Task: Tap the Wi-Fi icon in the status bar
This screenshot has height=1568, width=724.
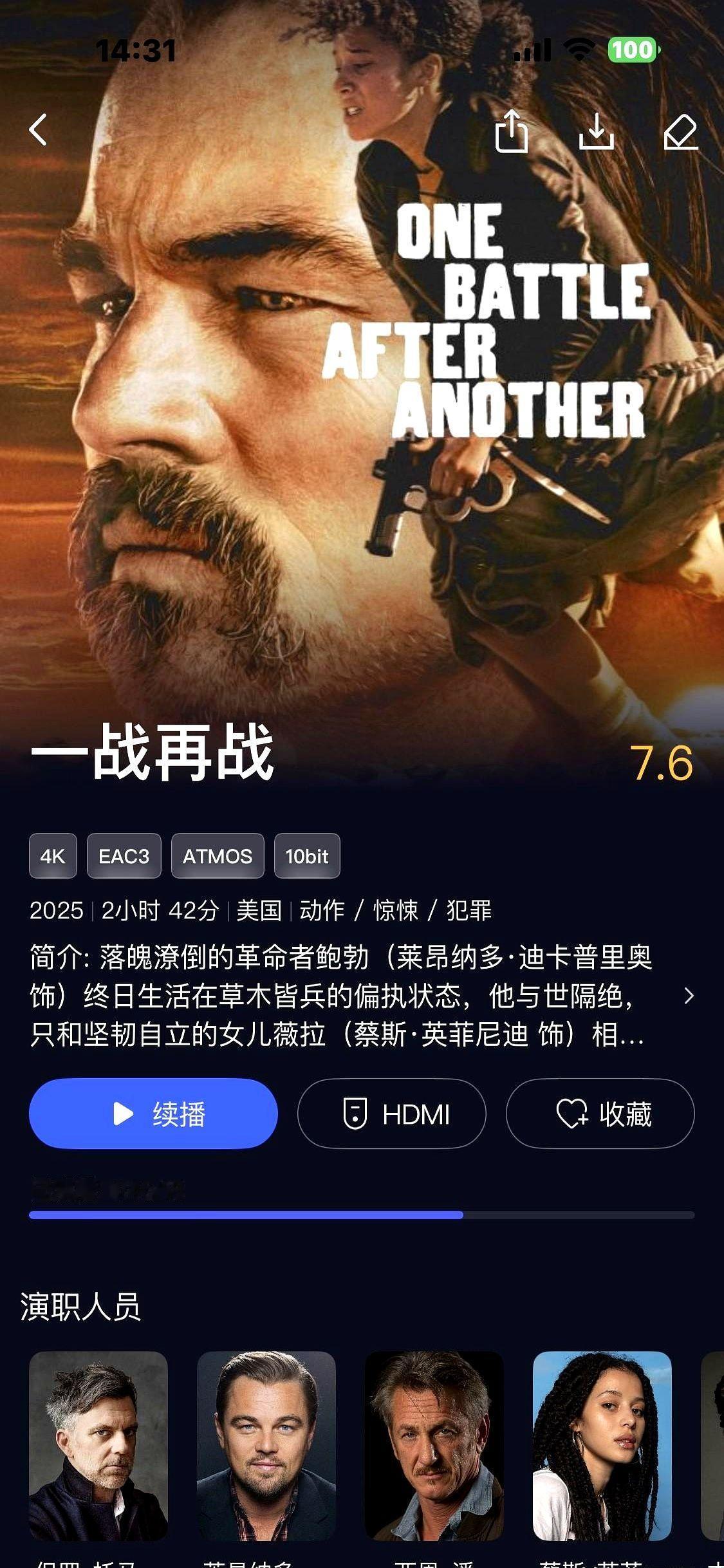Action: [578, 51]
